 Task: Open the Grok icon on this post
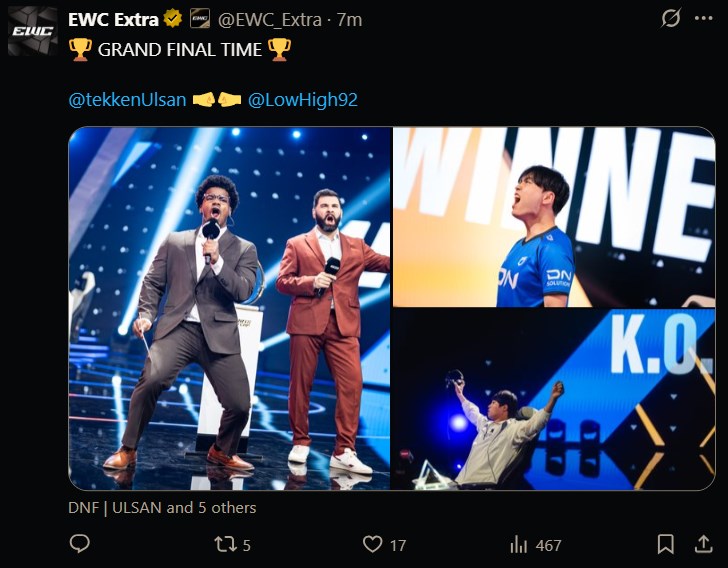pos(672,19)
